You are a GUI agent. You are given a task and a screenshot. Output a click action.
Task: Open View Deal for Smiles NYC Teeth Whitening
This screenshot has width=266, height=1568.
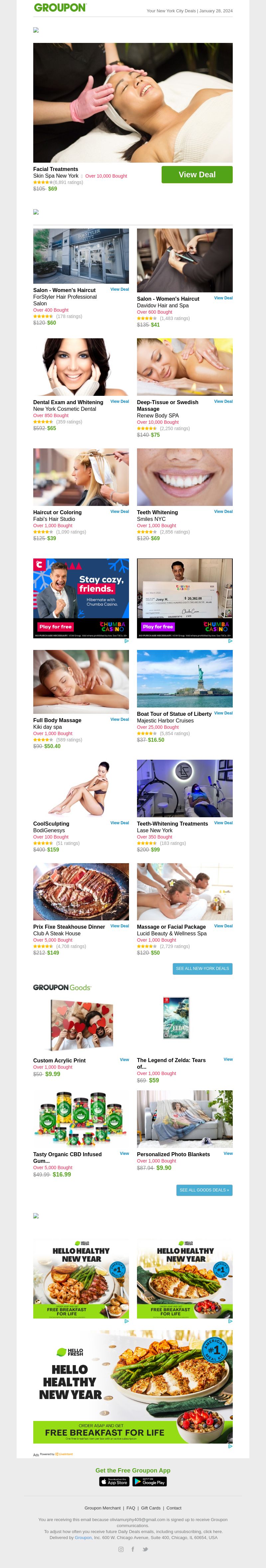(223, 512)
